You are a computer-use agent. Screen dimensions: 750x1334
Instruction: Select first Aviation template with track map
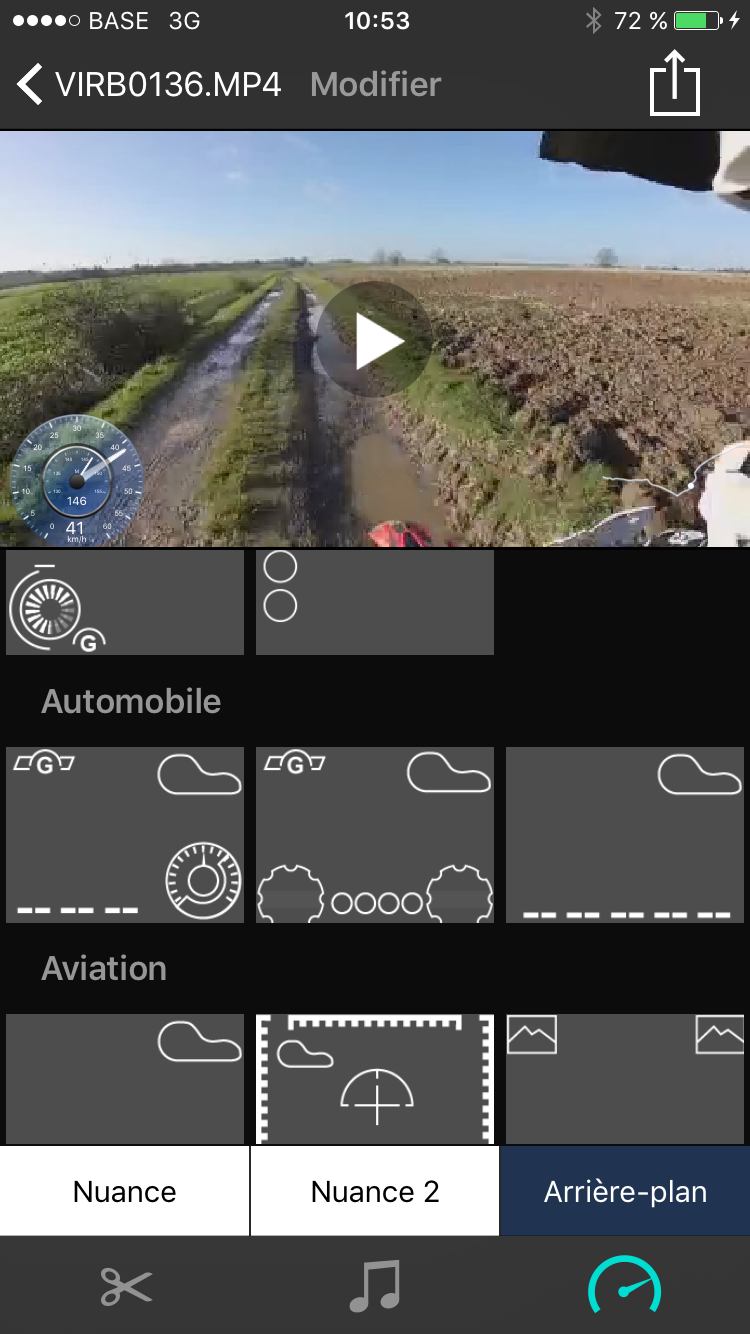pyautogui.click(x=125, y=1079)
